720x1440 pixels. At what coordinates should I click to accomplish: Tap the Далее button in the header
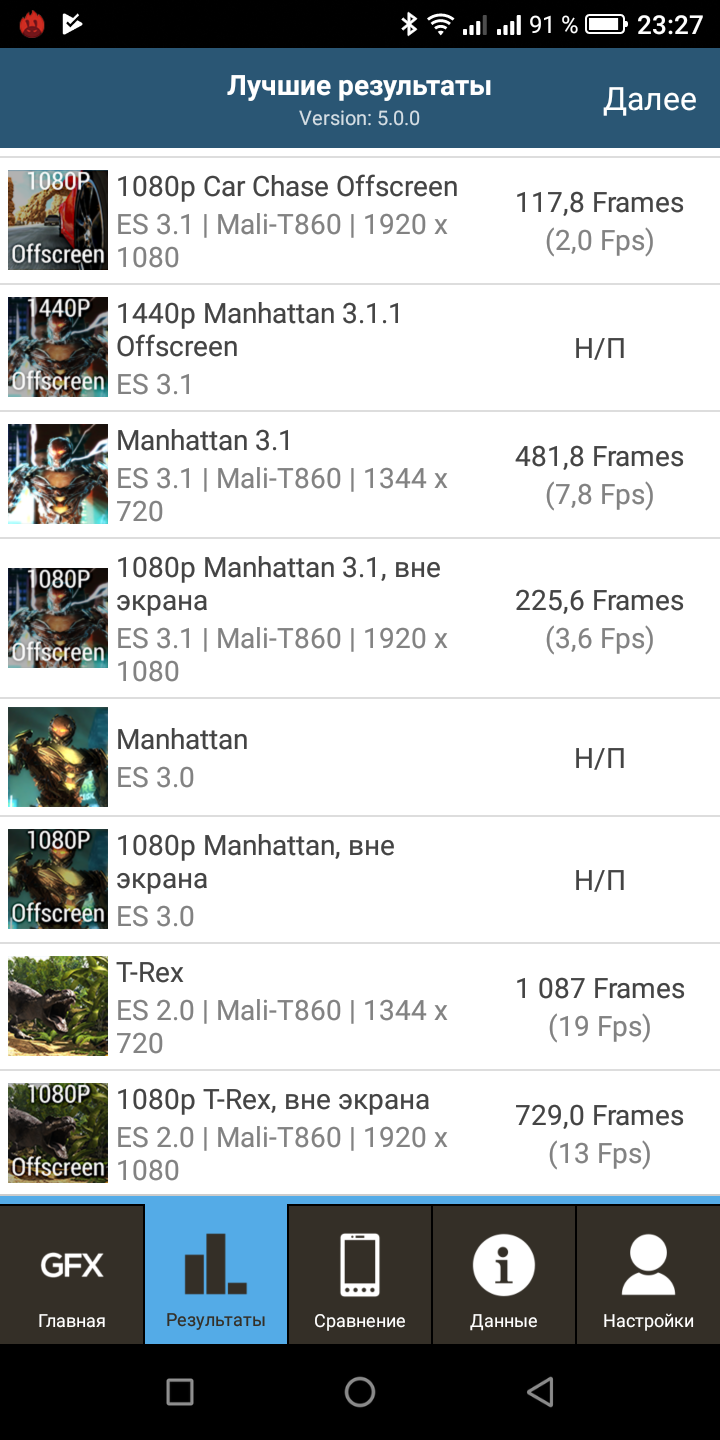point(649,99)
